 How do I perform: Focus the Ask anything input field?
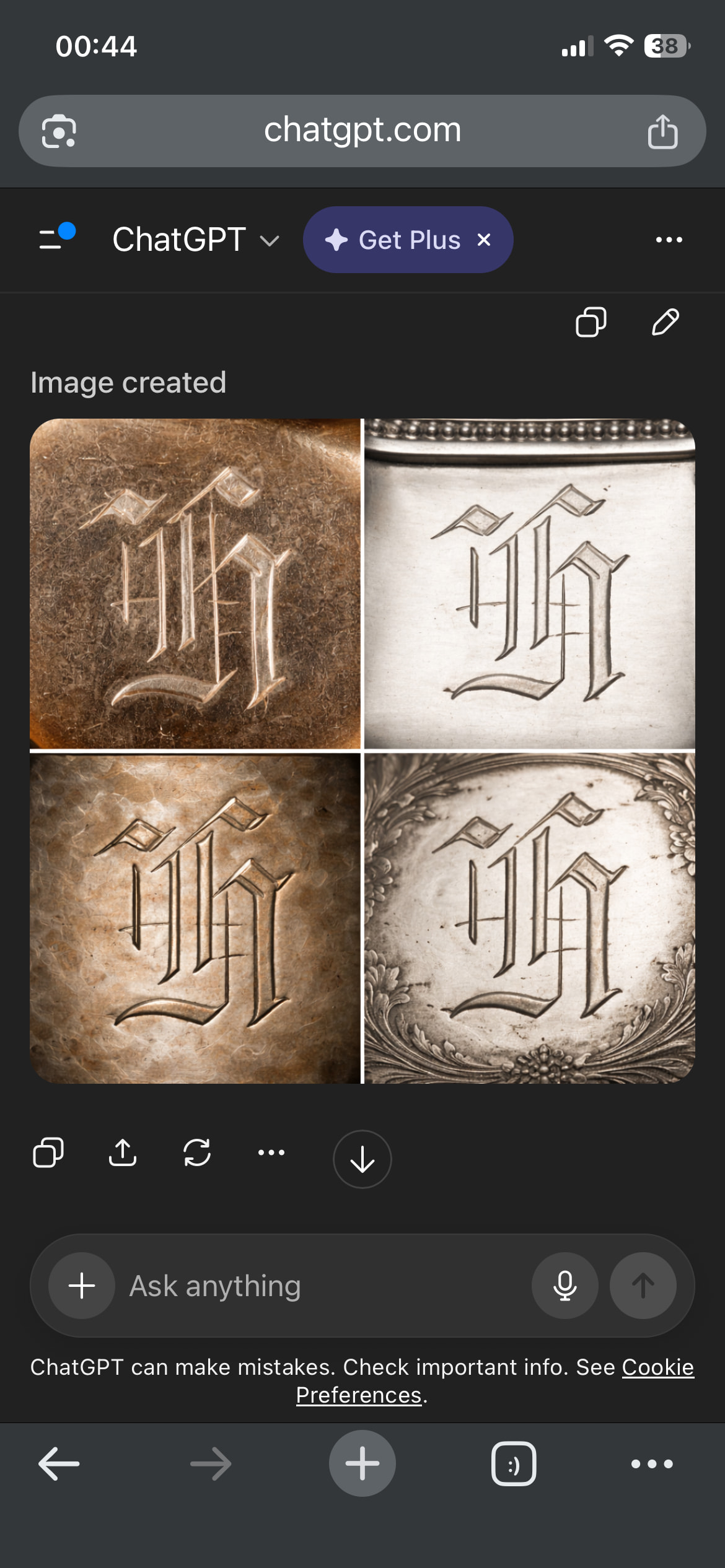[x=322, y=1286]
